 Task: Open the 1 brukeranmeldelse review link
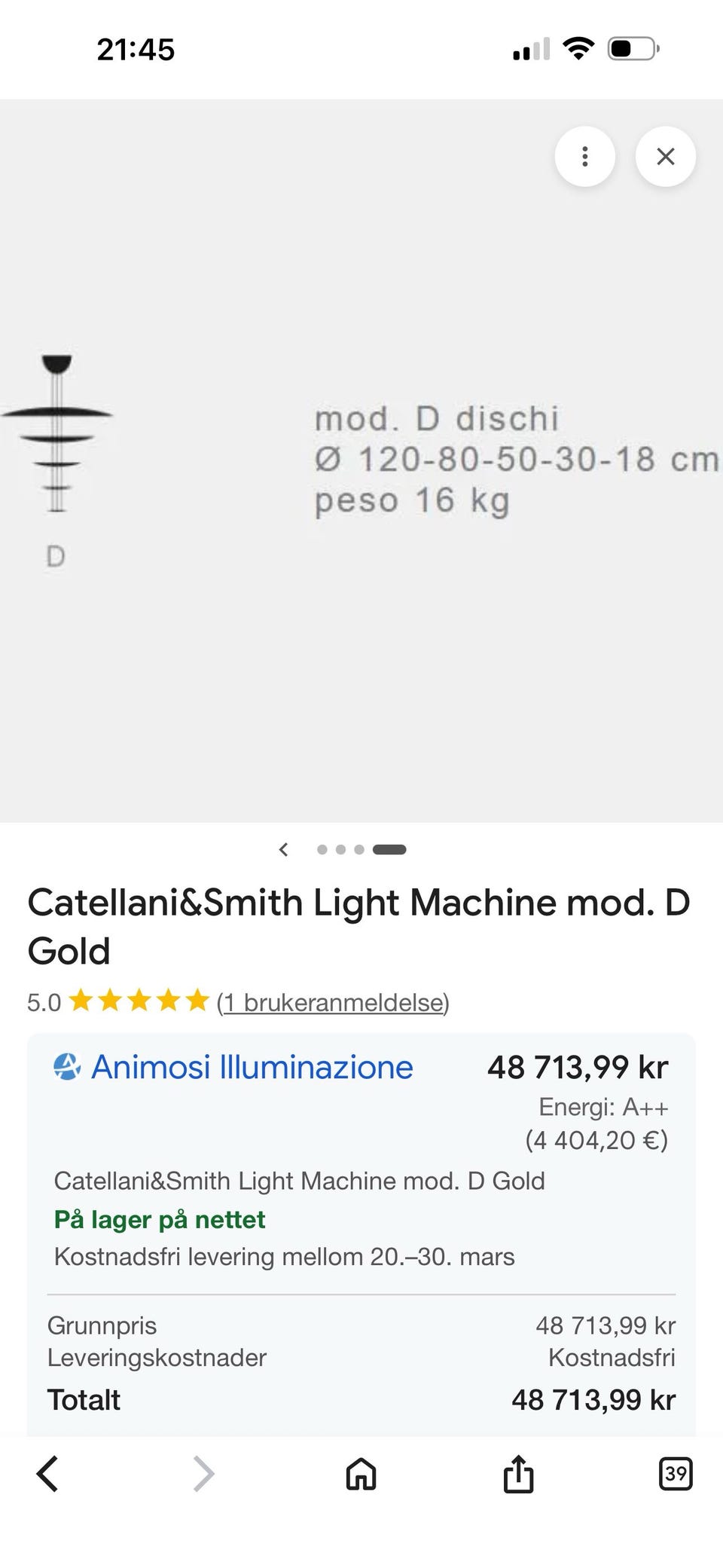pyautogui.click(x=332, y=1003)
